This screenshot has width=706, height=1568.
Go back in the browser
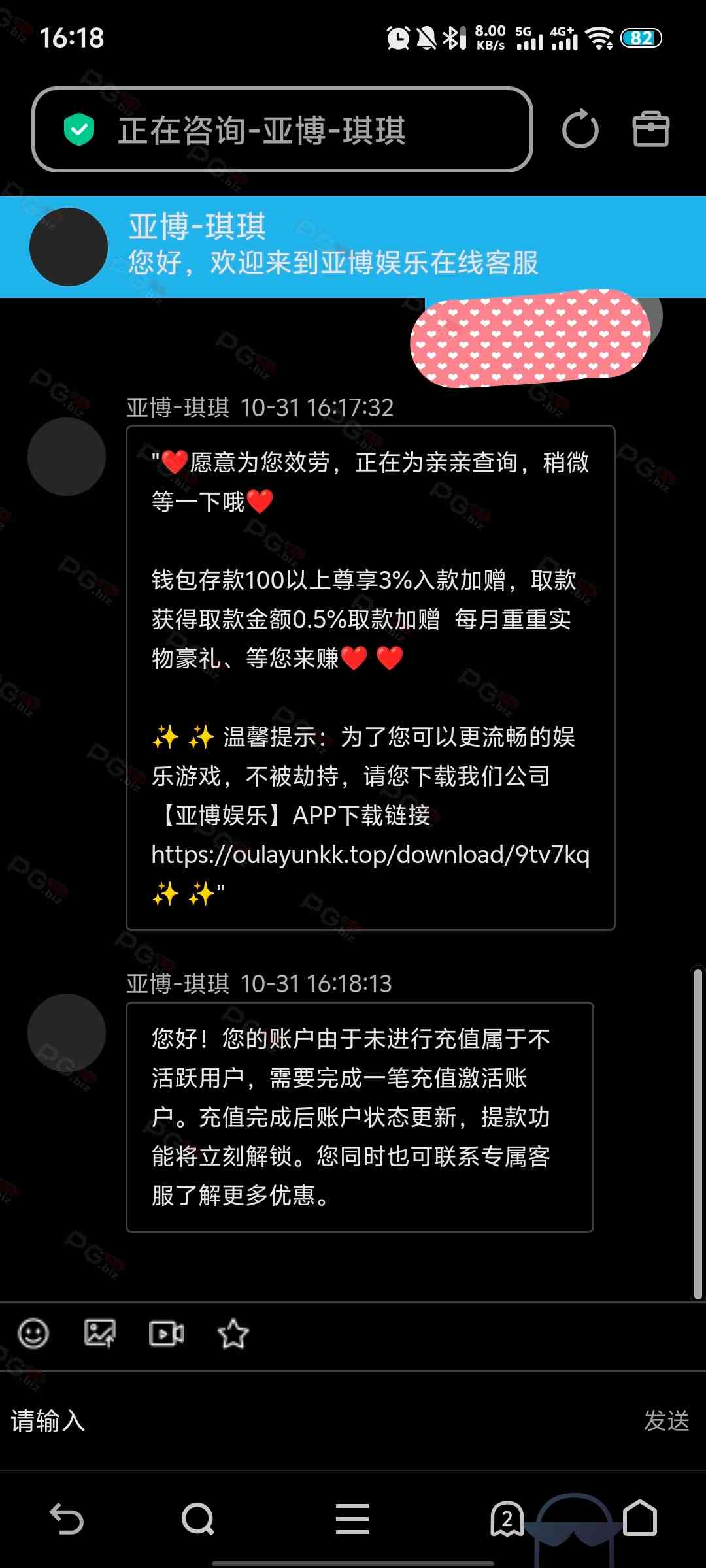click(67, 1518)
